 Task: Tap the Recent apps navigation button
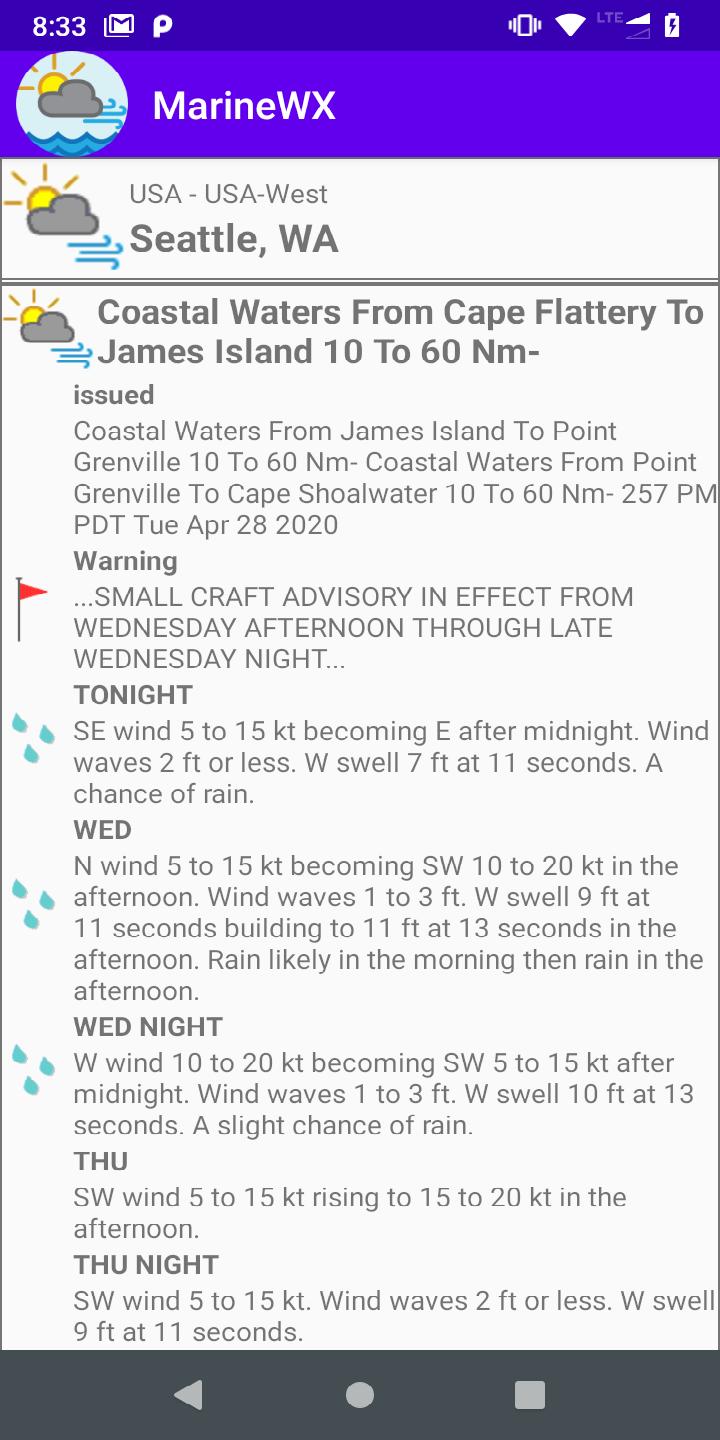(530, 1394)
